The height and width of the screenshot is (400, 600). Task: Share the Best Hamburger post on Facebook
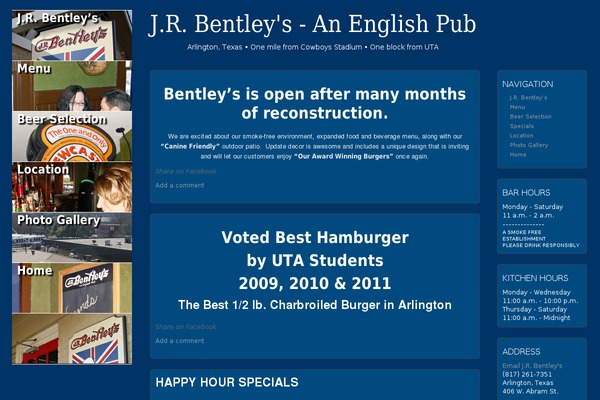[186, 327]
